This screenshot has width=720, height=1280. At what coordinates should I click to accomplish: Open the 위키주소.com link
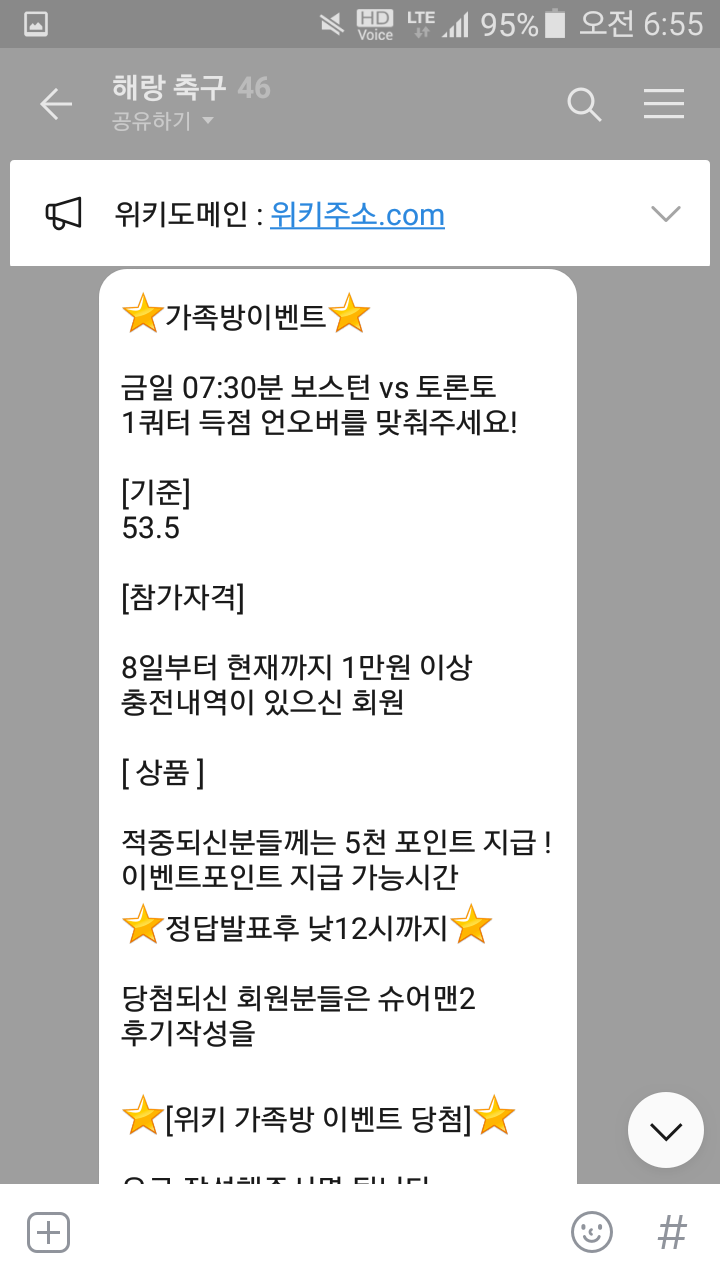(357, 215)
